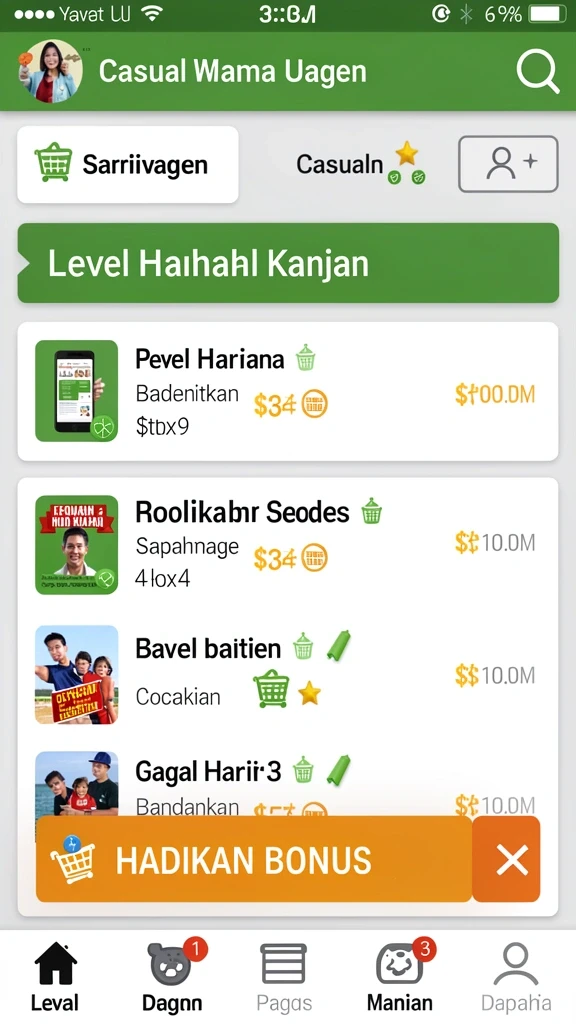576x1024 pixels.
Task: Switch to the Dapahia tab
Action: coord(516,977)
